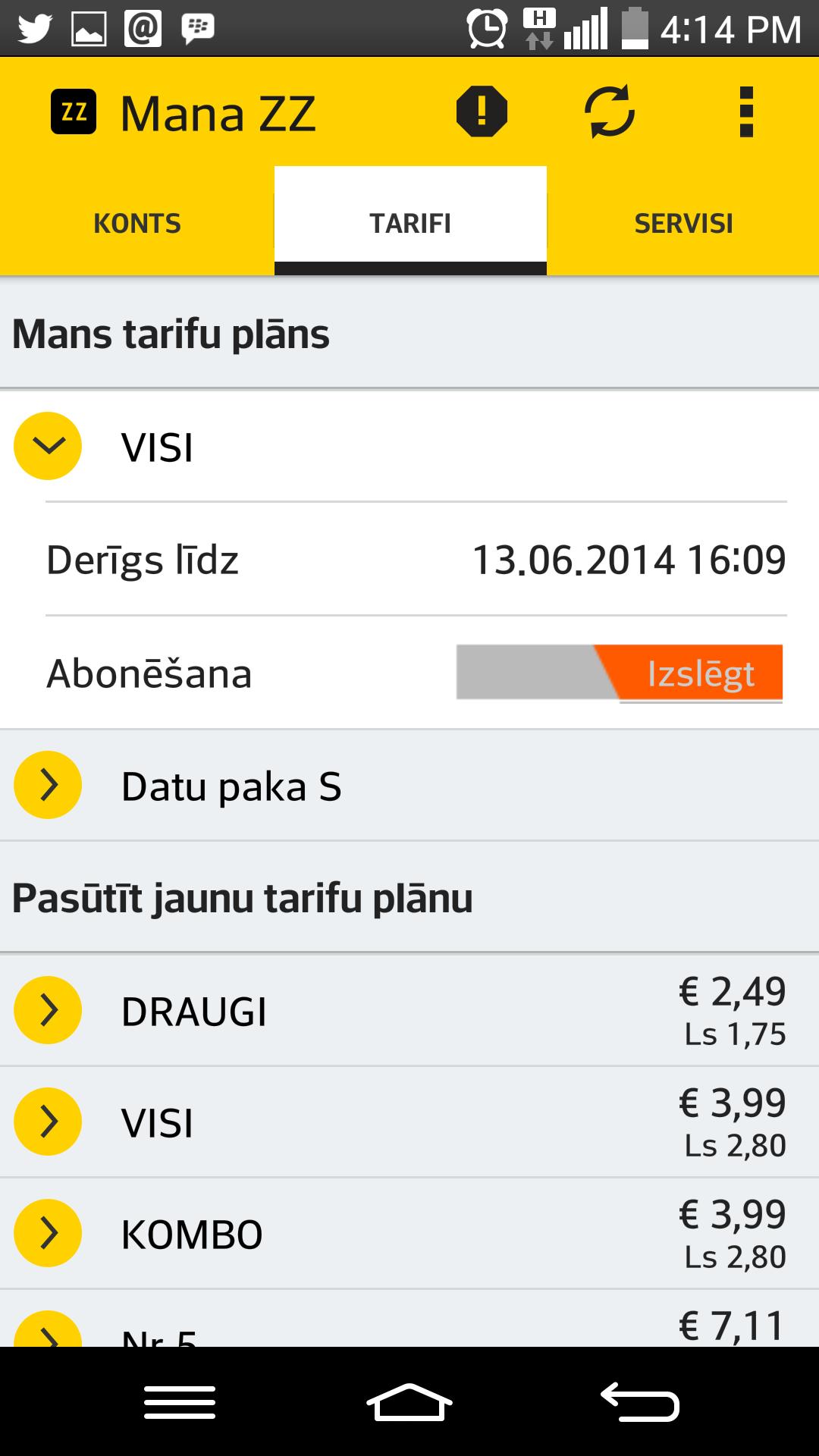Viewport: 819px width, 1456px height.
Task: Collapse the VISI plan under Mans tarifu plāns
Action: (48, 446)
